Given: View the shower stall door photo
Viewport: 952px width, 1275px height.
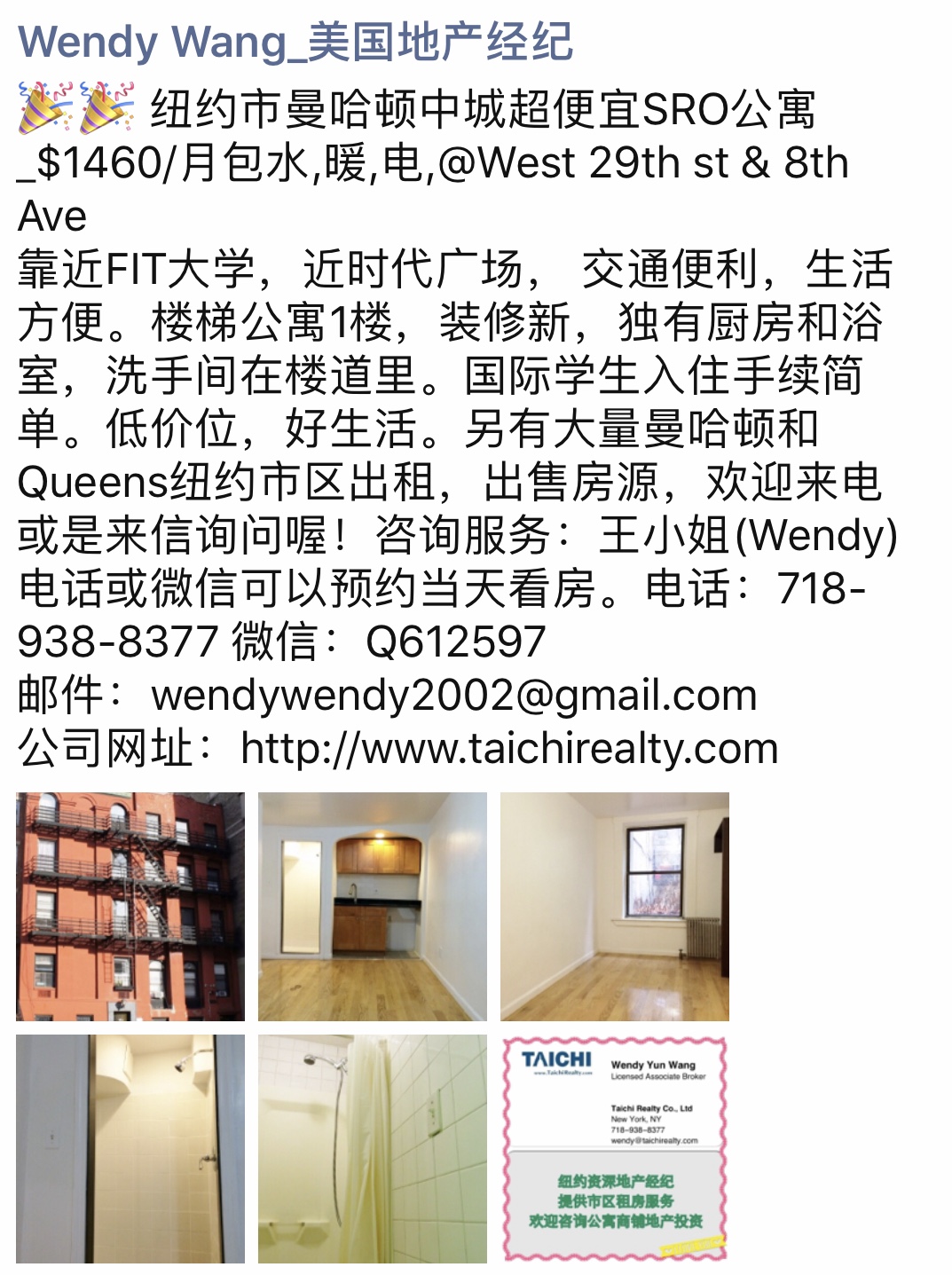Looking at the screenshot, I should pyautogui.click(x=130, y=1148).
